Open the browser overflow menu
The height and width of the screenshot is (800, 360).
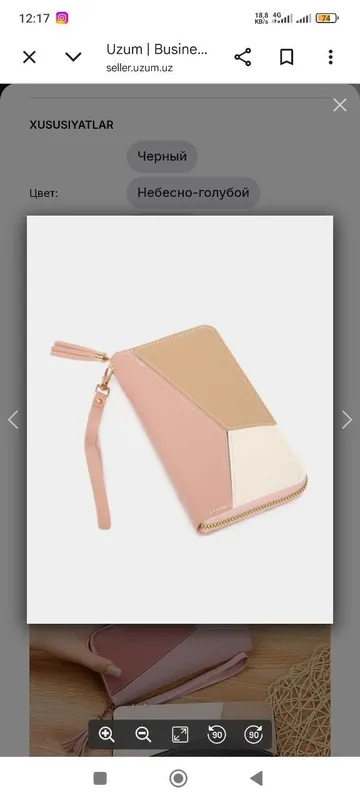tap(330, 57)
